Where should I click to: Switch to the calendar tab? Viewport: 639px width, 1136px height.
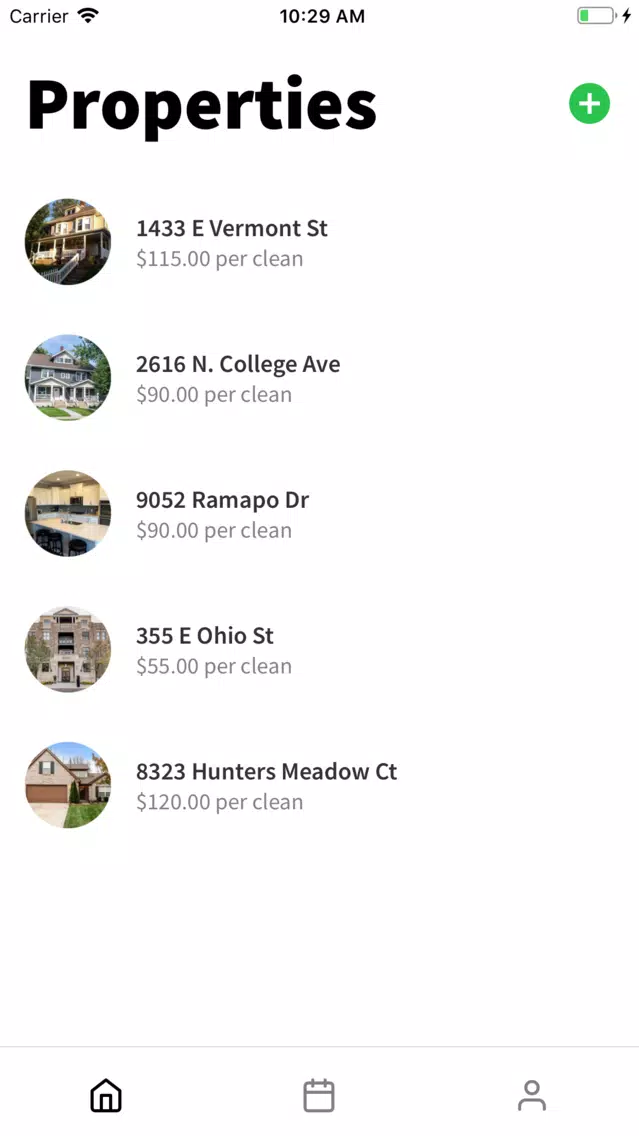point(319,1095)
